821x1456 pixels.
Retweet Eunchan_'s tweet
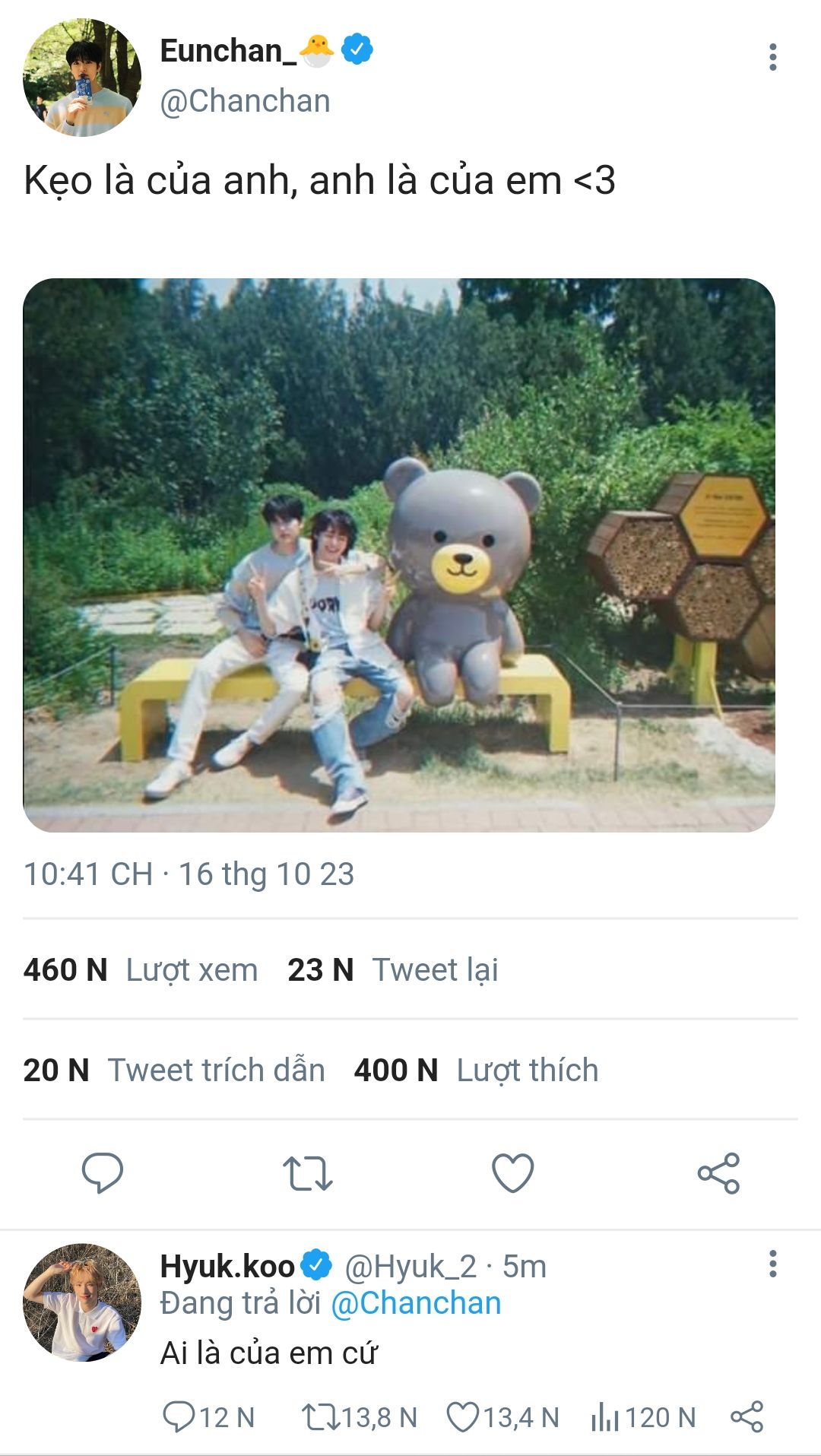pyautogui.click(x=308, y=1172)
